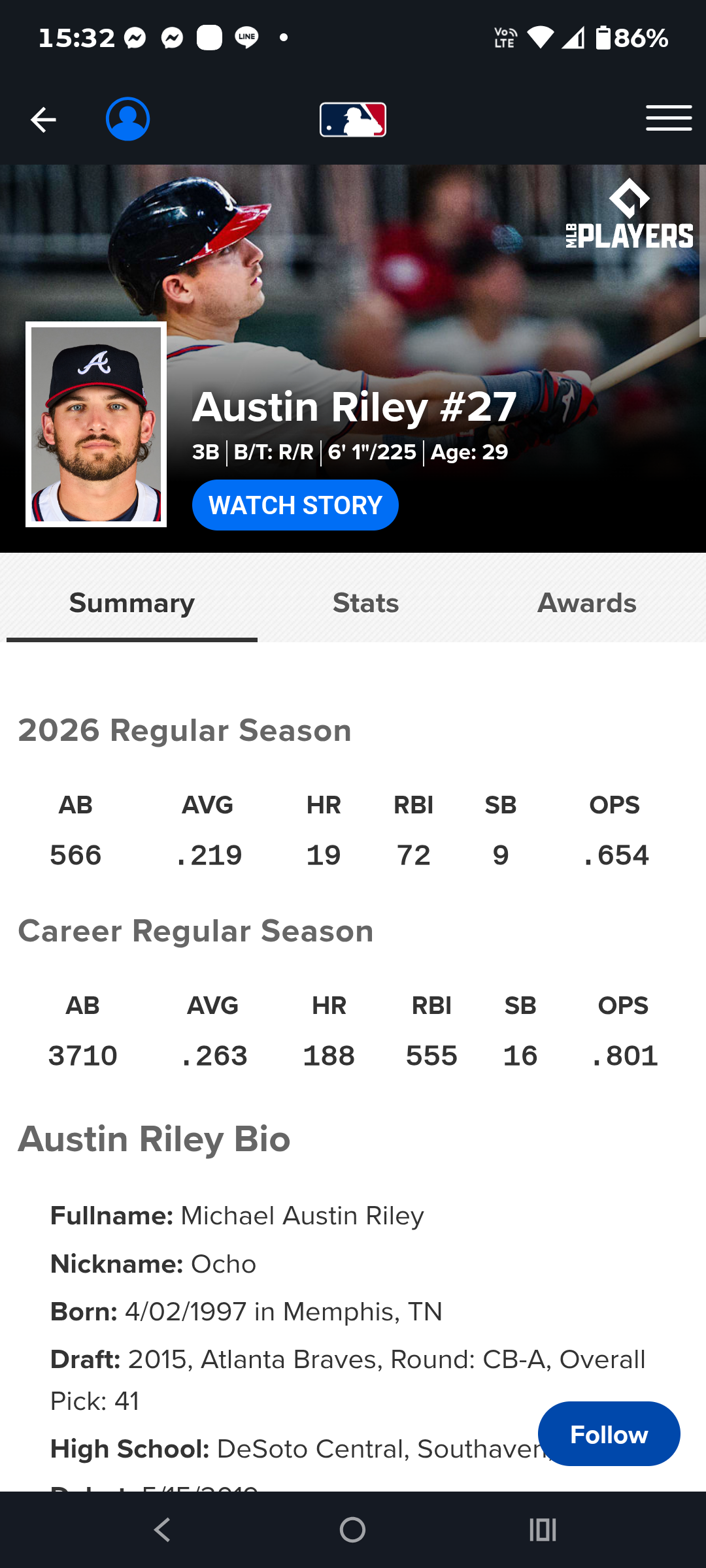Follow Austin Riley
The width and height of the screenshot is (706, 1568).
[x=609, y=1434]
